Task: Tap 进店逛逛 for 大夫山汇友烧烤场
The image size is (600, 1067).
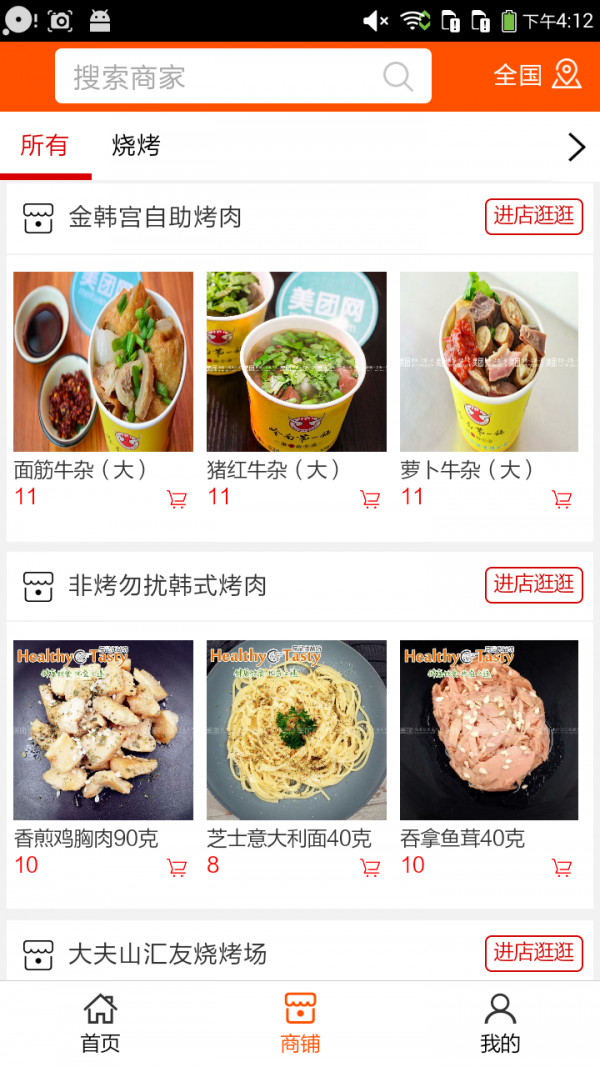Action: click(x=534, y=952)
